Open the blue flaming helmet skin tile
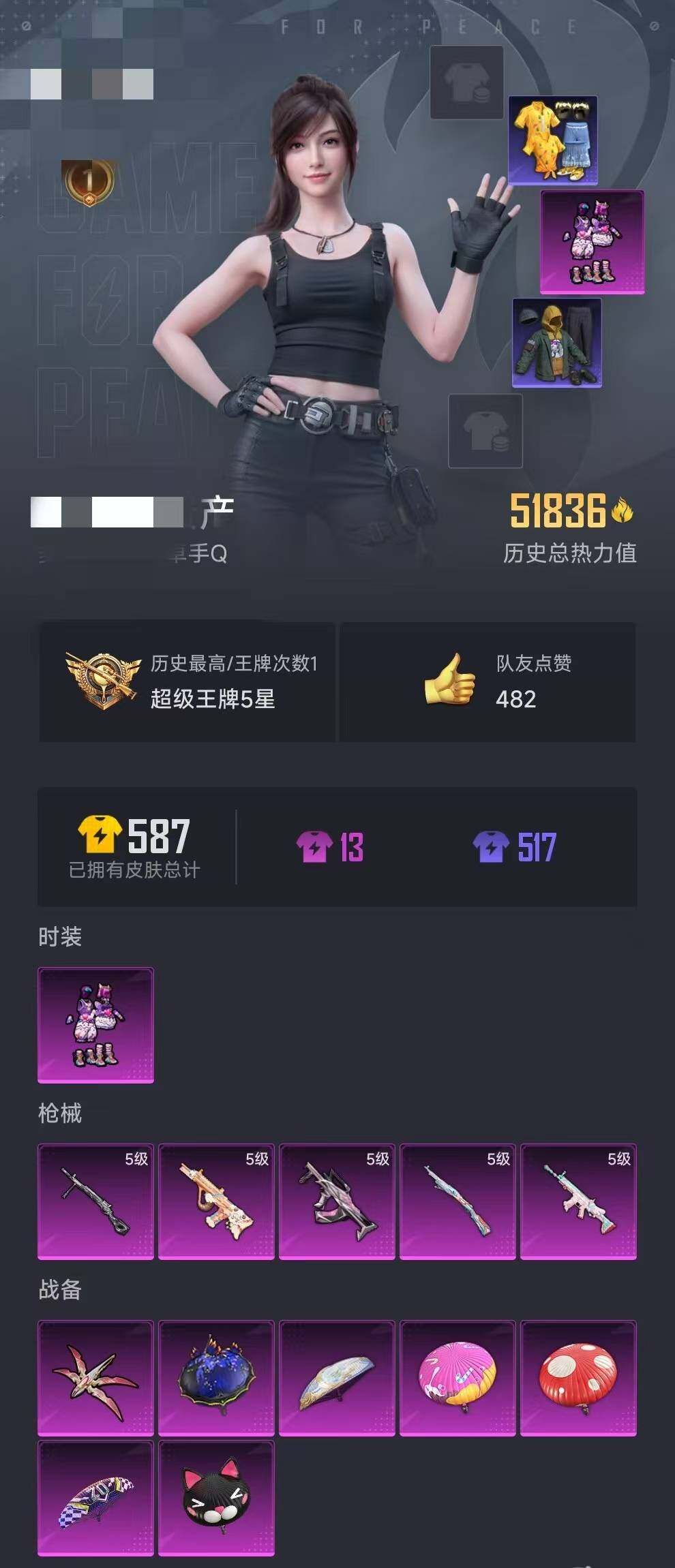The width and height of the screenshot is (675, 1568). (x=216, y=1378)
